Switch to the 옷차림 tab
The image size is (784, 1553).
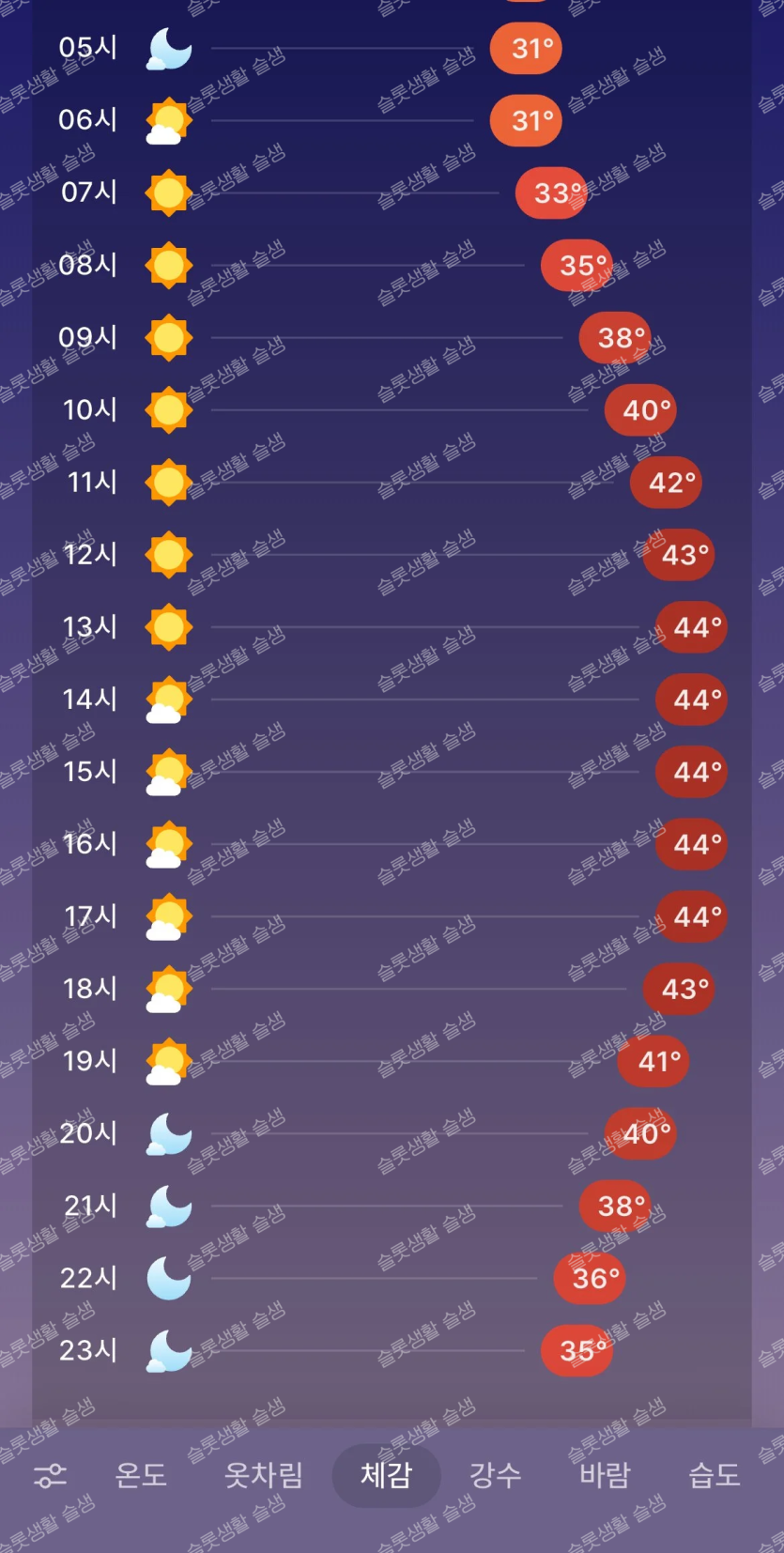coord(264,1475)
